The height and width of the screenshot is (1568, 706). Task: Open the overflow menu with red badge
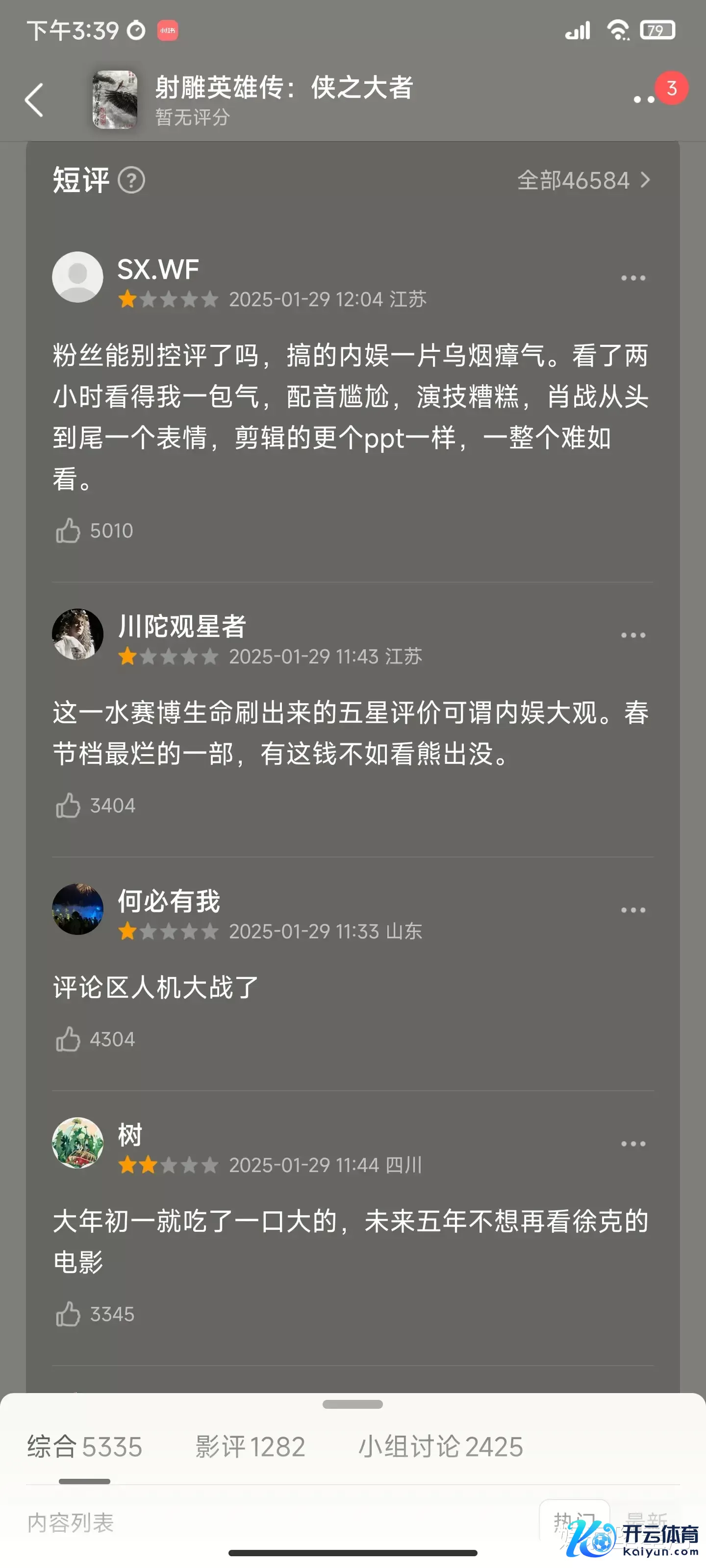click(x=645, y=98)
